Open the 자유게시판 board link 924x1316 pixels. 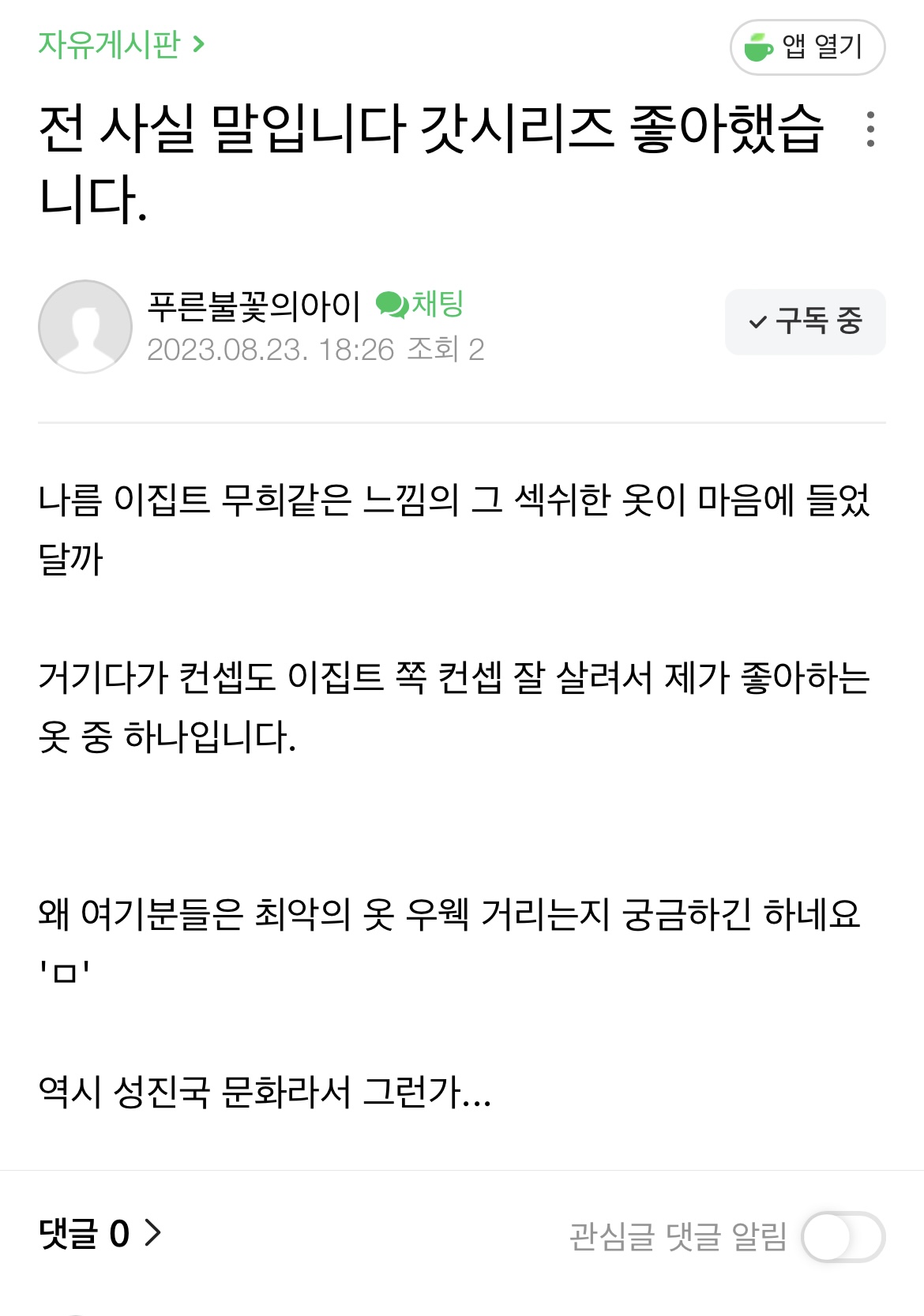click(121, 45)
